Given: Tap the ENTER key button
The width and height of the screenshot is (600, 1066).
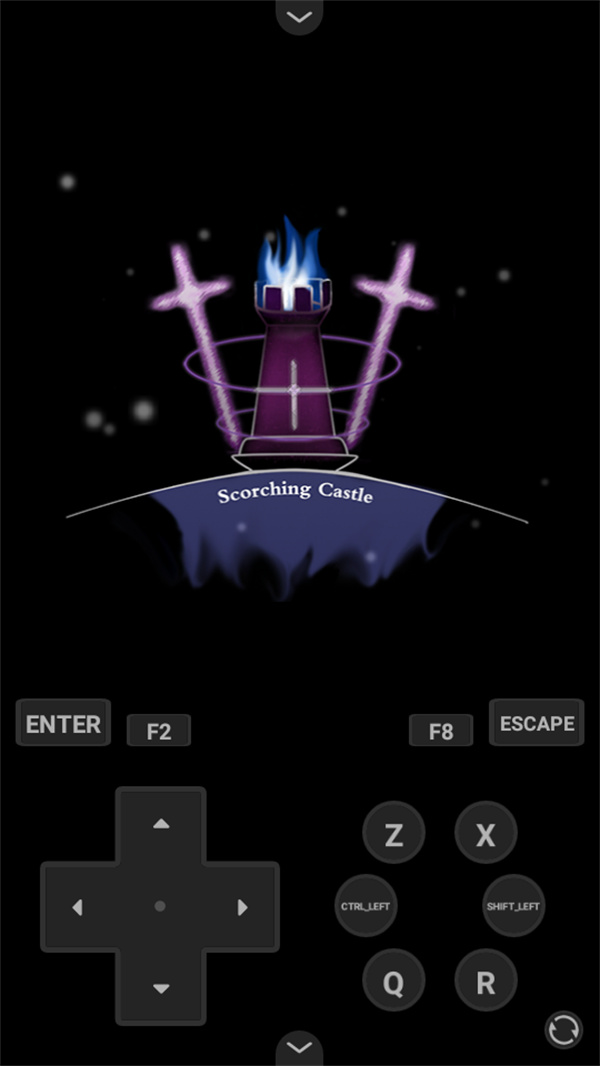Looking at the screenshot, I should [x=63, y=724].
